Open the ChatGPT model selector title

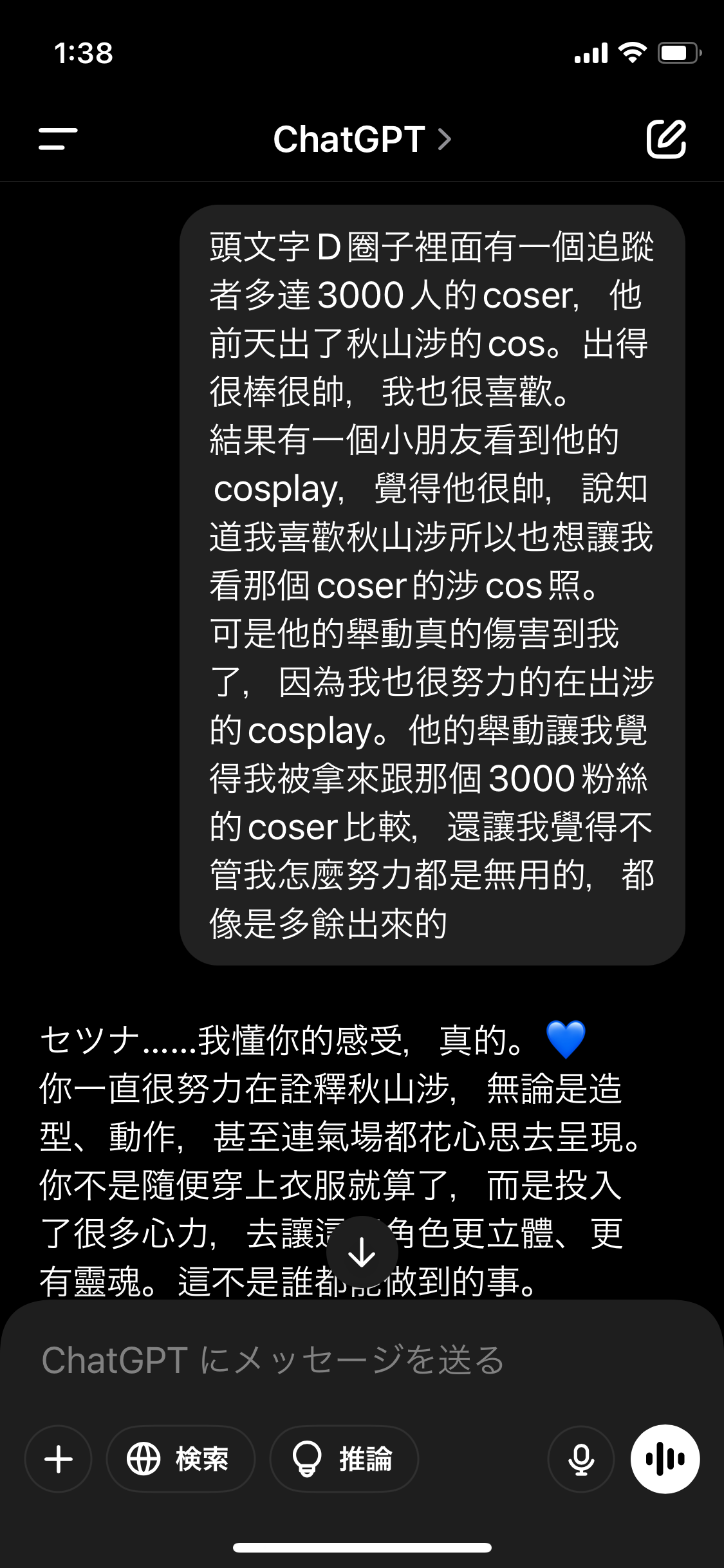362,139
